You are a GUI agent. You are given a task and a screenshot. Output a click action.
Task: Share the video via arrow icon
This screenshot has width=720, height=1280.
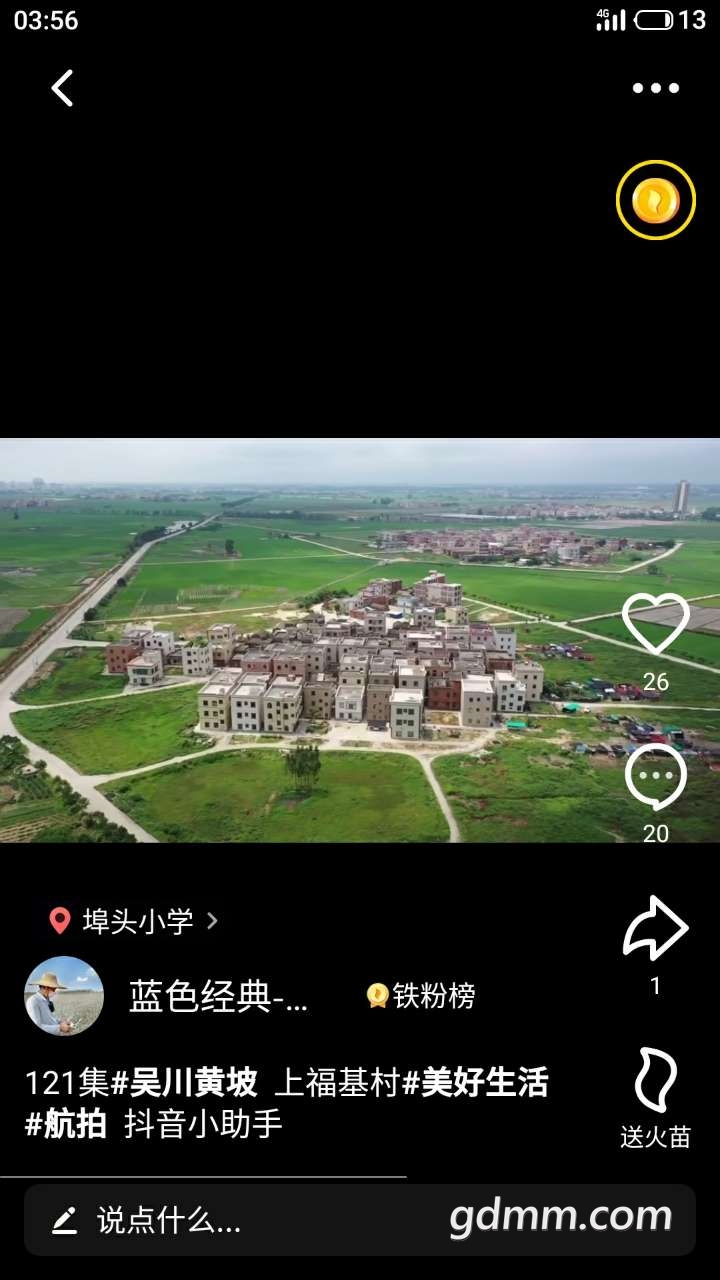click(655, 928)
